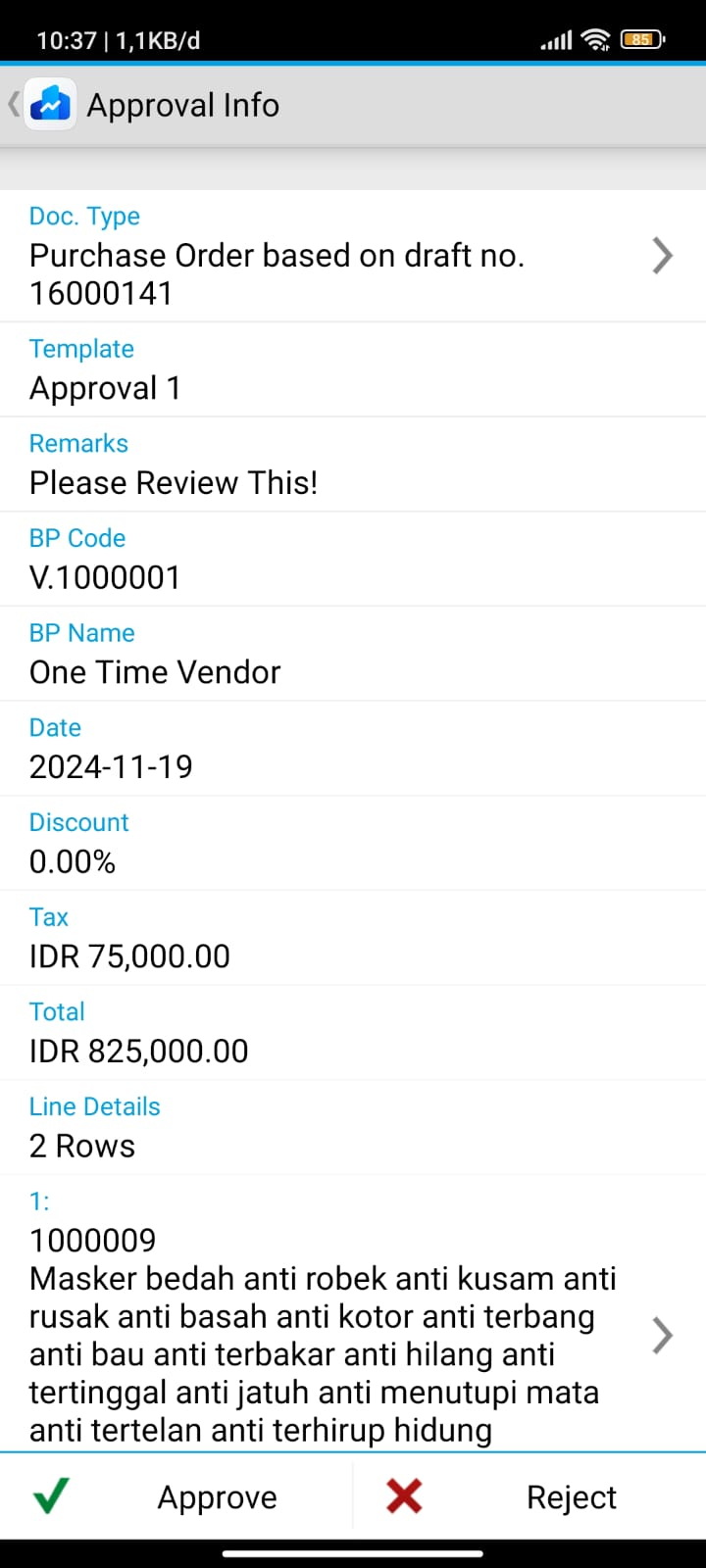This screenshot has height=1568, width=706.
Task: Open line detail for item 1000009
Action: click(x=662, y=1335)
